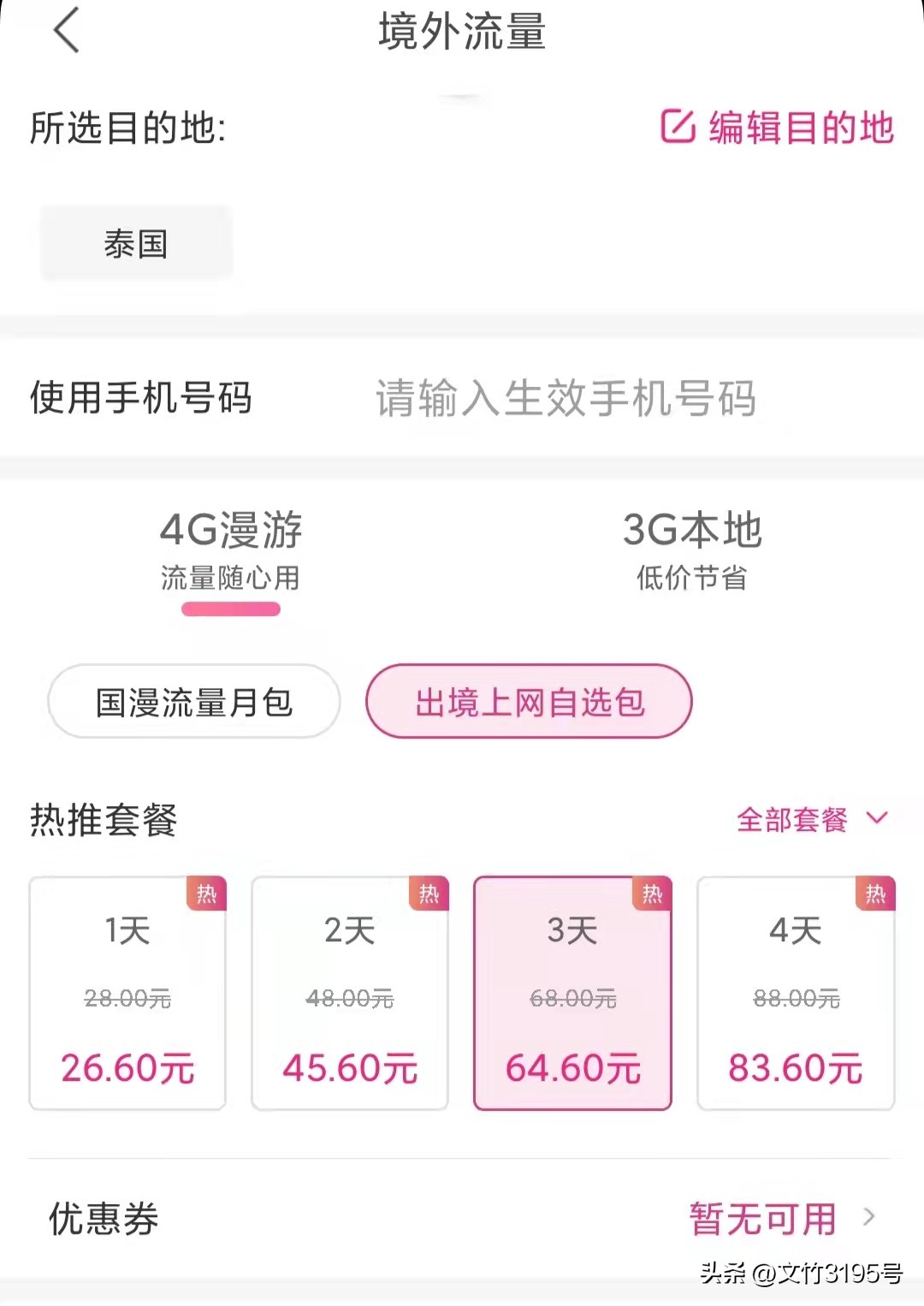Select the 1天 package priced 26.60元
924x1306 pixels.
(x=127, y=993)
